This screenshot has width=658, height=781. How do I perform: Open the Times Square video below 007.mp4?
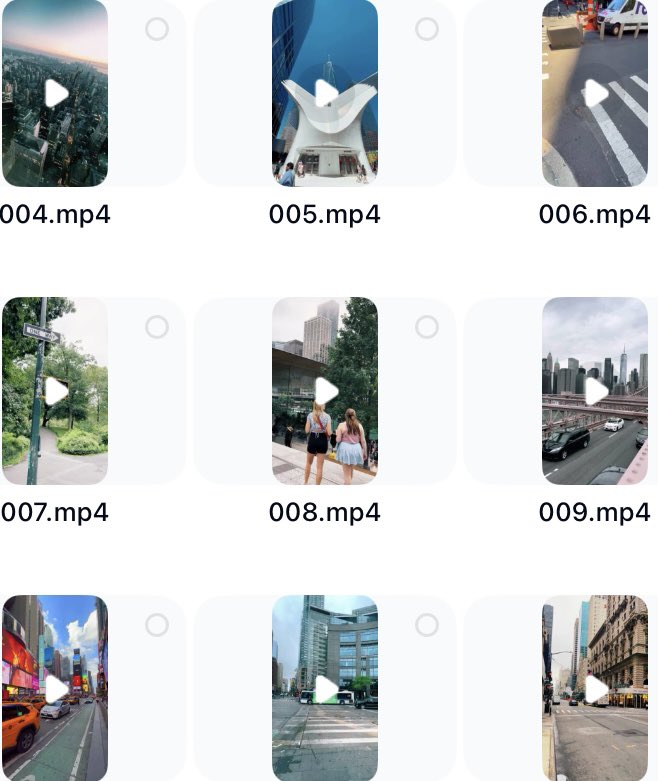55,688
